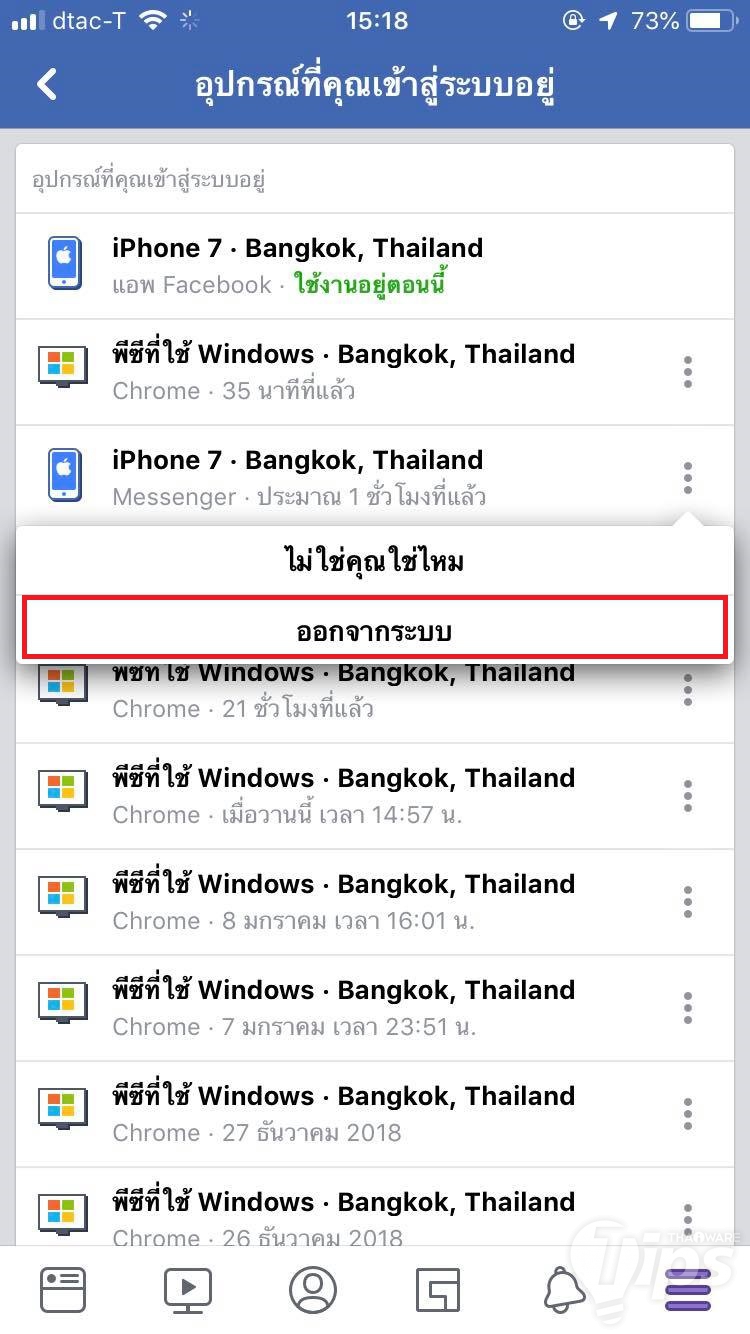
Task: Open options for Chrome session 8 มกราคม
Action: tap(687, 902)
